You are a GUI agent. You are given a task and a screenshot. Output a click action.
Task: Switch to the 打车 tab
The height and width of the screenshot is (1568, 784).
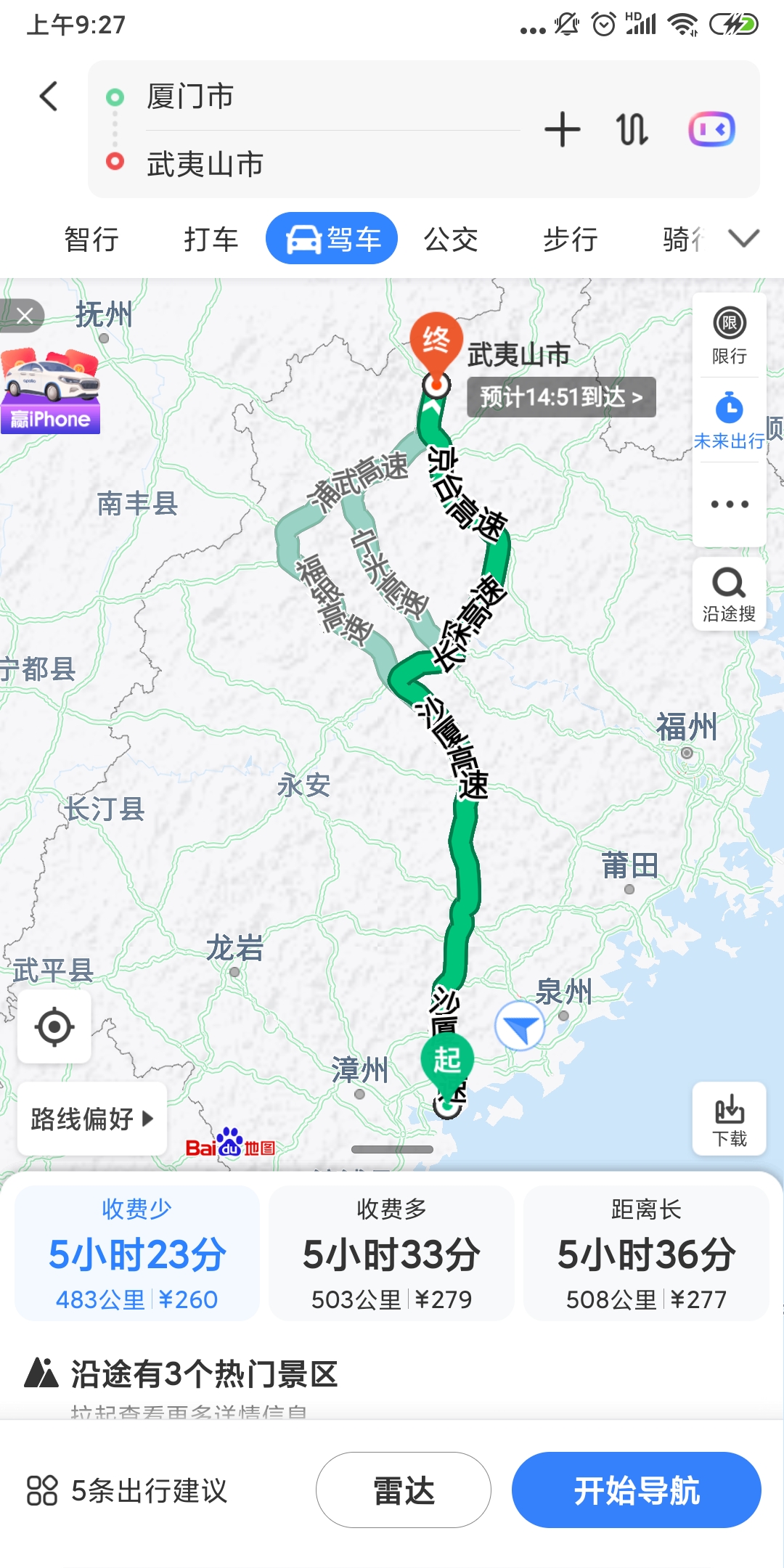point(211,239)
